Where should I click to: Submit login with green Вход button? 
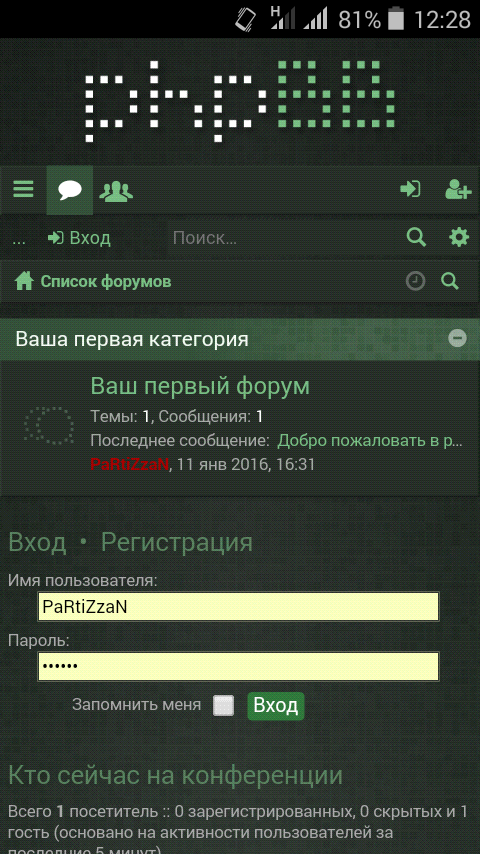click(276, 706)
